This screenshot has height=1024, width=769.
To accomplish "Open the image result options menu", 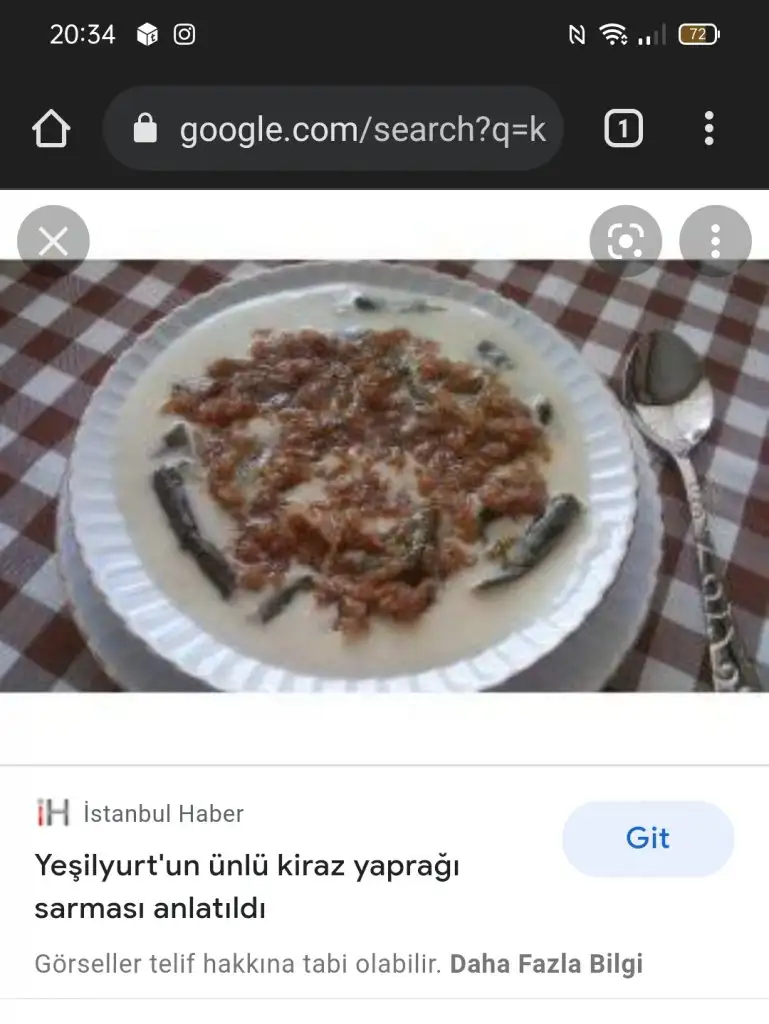I will [716, 241].
